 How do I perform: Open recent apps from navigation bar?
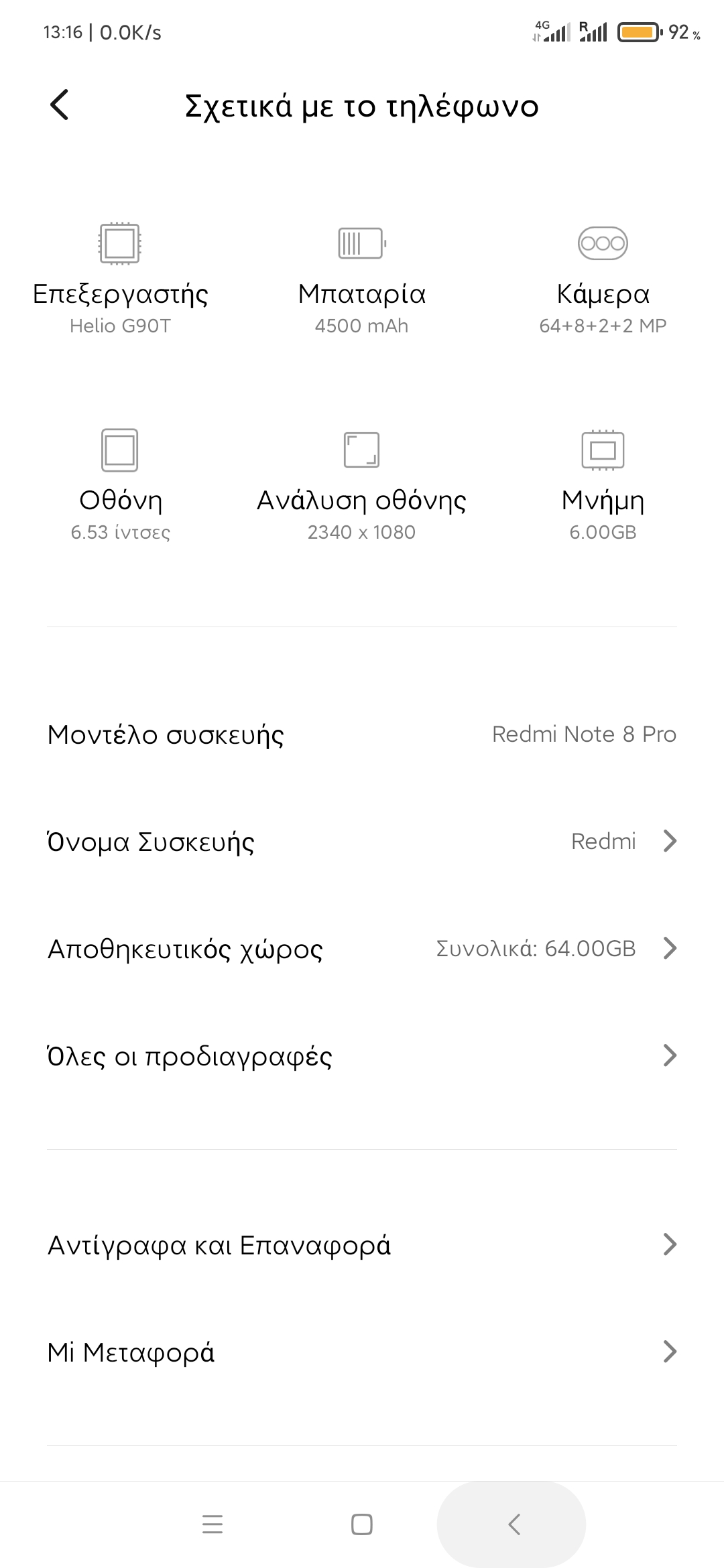pyautogui.click(x=213, y=1525)
